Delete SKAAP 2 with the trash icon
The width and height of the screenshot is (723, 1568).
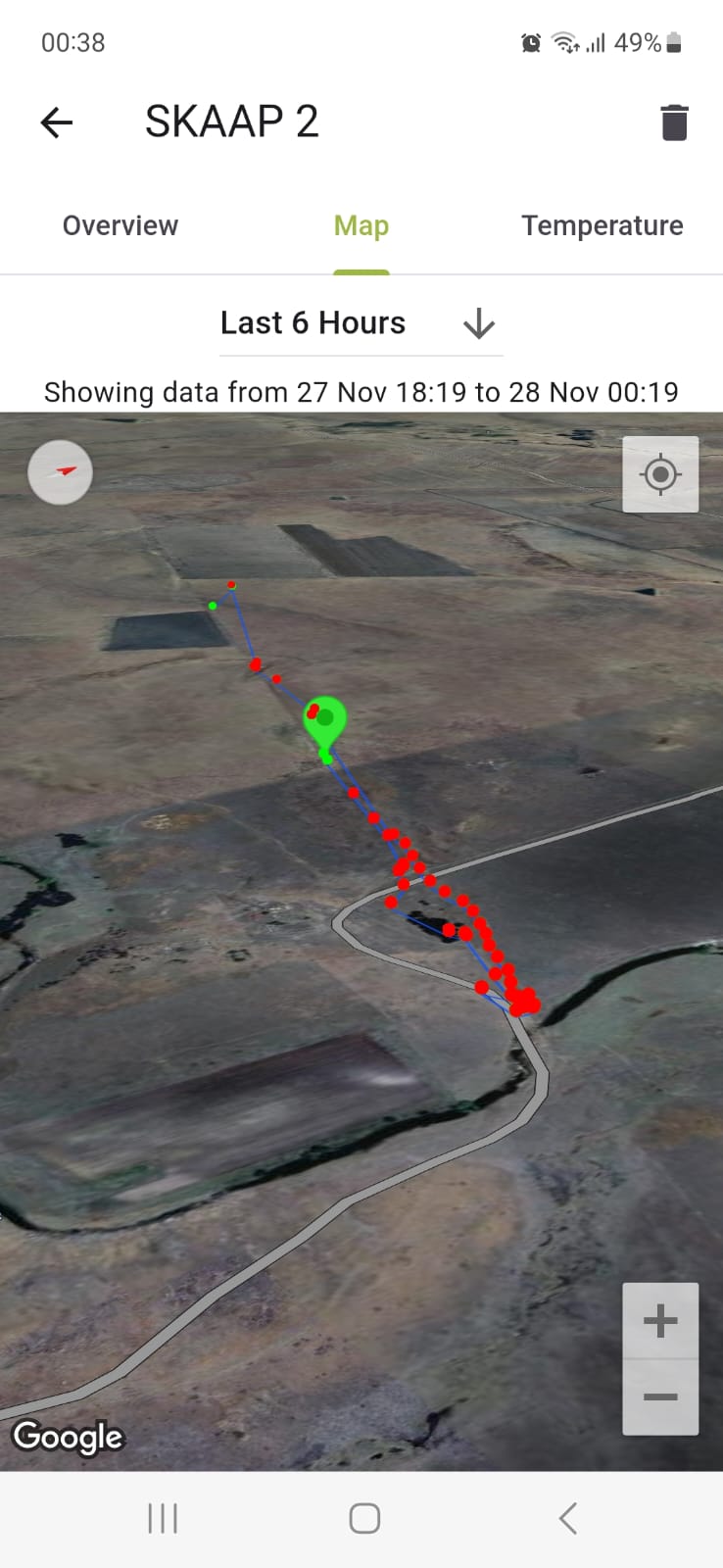point(674,122)
